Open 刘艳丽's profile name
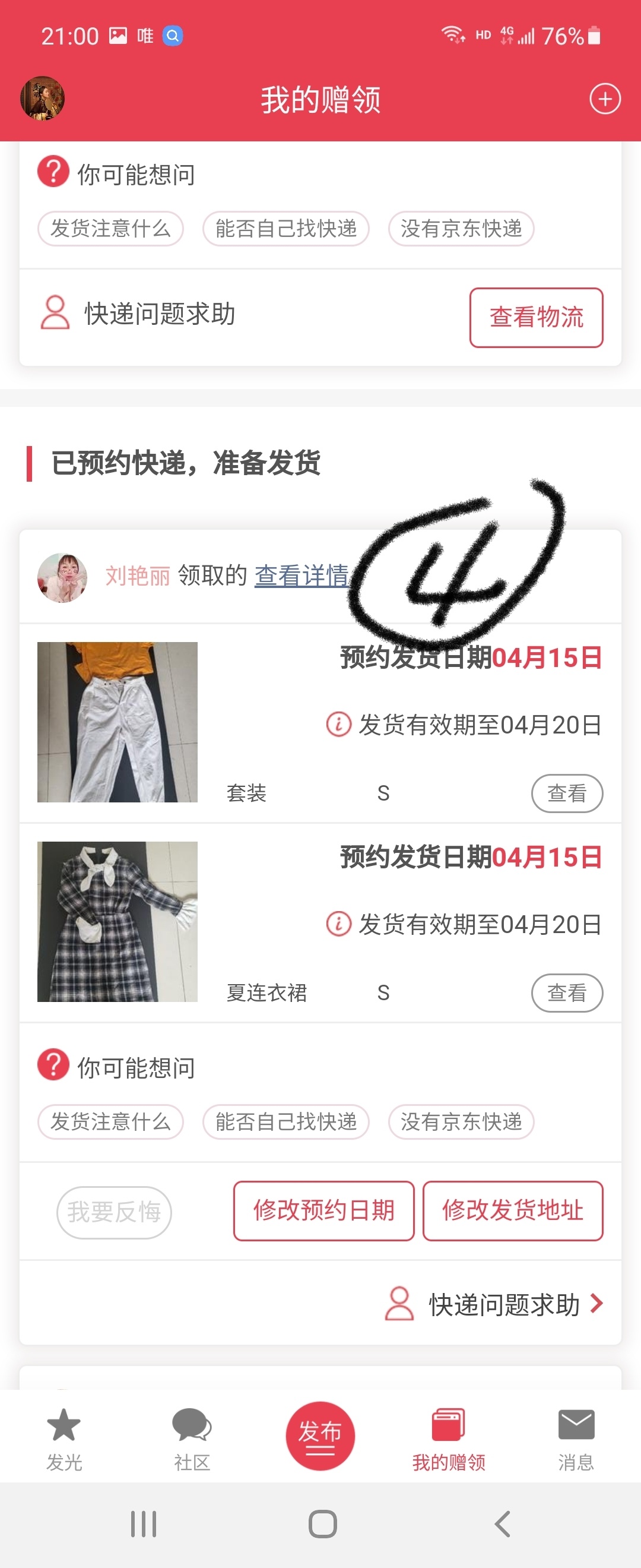Screen dimensions: 641x1568 tap(138, 575)
